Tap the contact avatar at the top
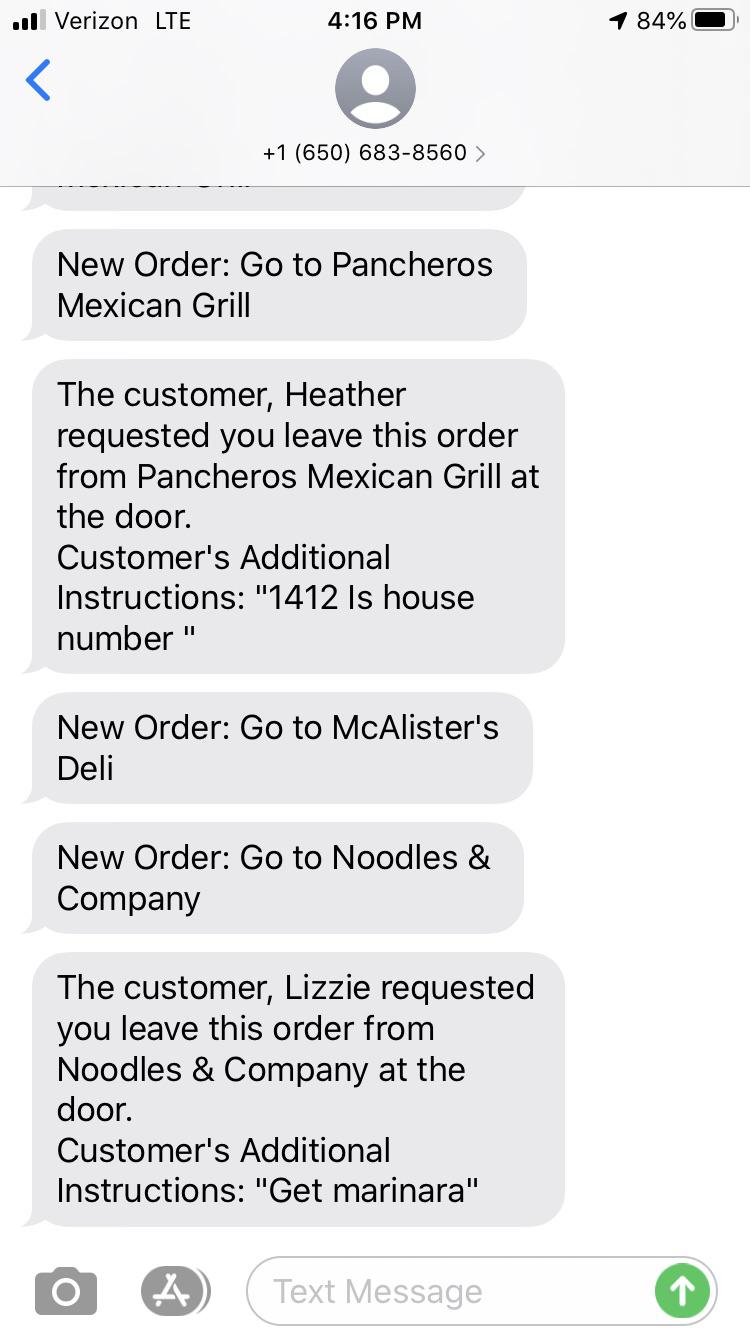 [x=375, y=88]
